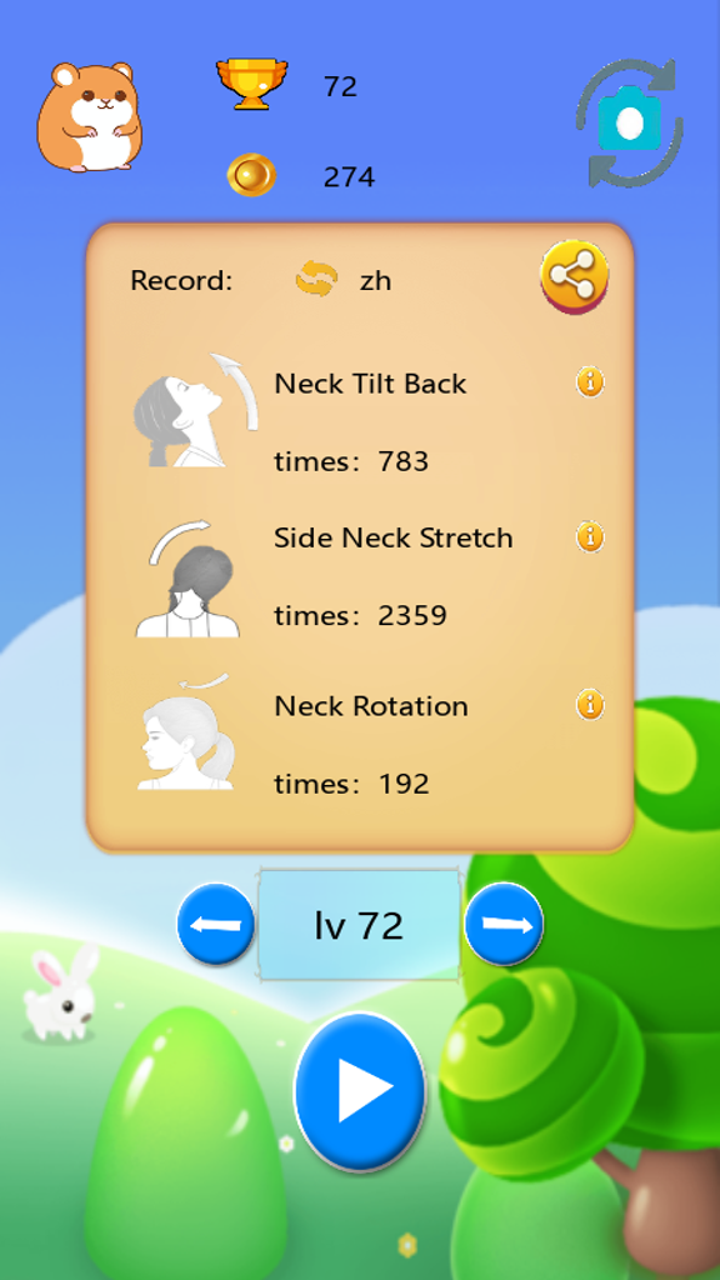The height and width of the screenshot is (1280, 720).
Task: Expand the Record panel header
Action: click(181, 281)
